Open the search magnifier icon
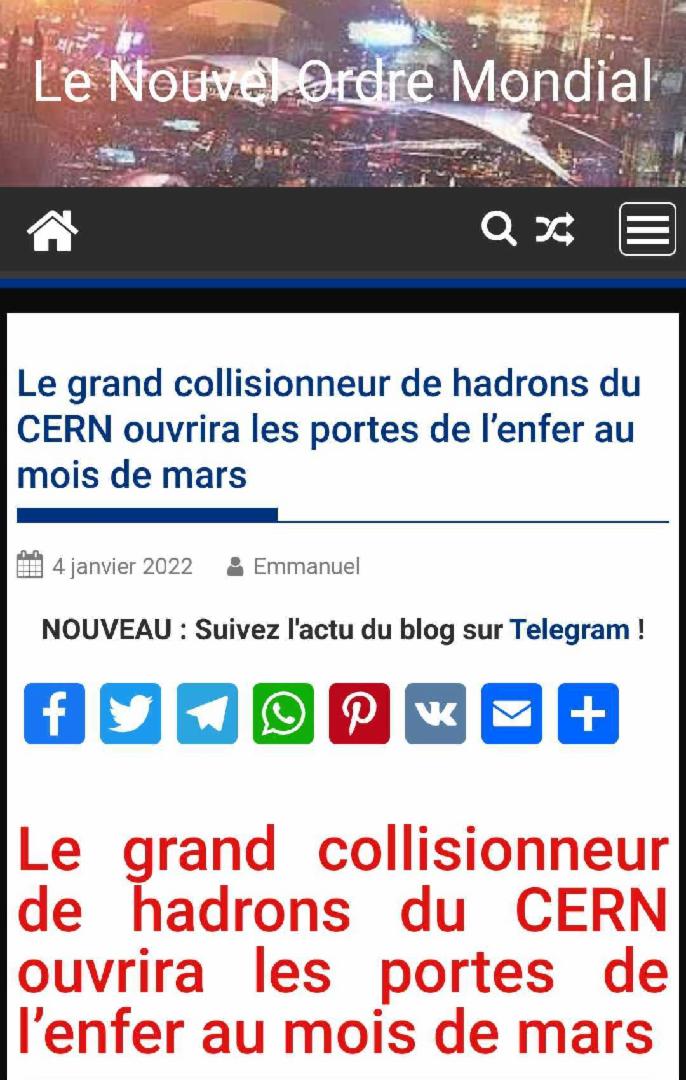This screenshot has width=686, height=1080. pyautogui.click(x=498, y=229)
